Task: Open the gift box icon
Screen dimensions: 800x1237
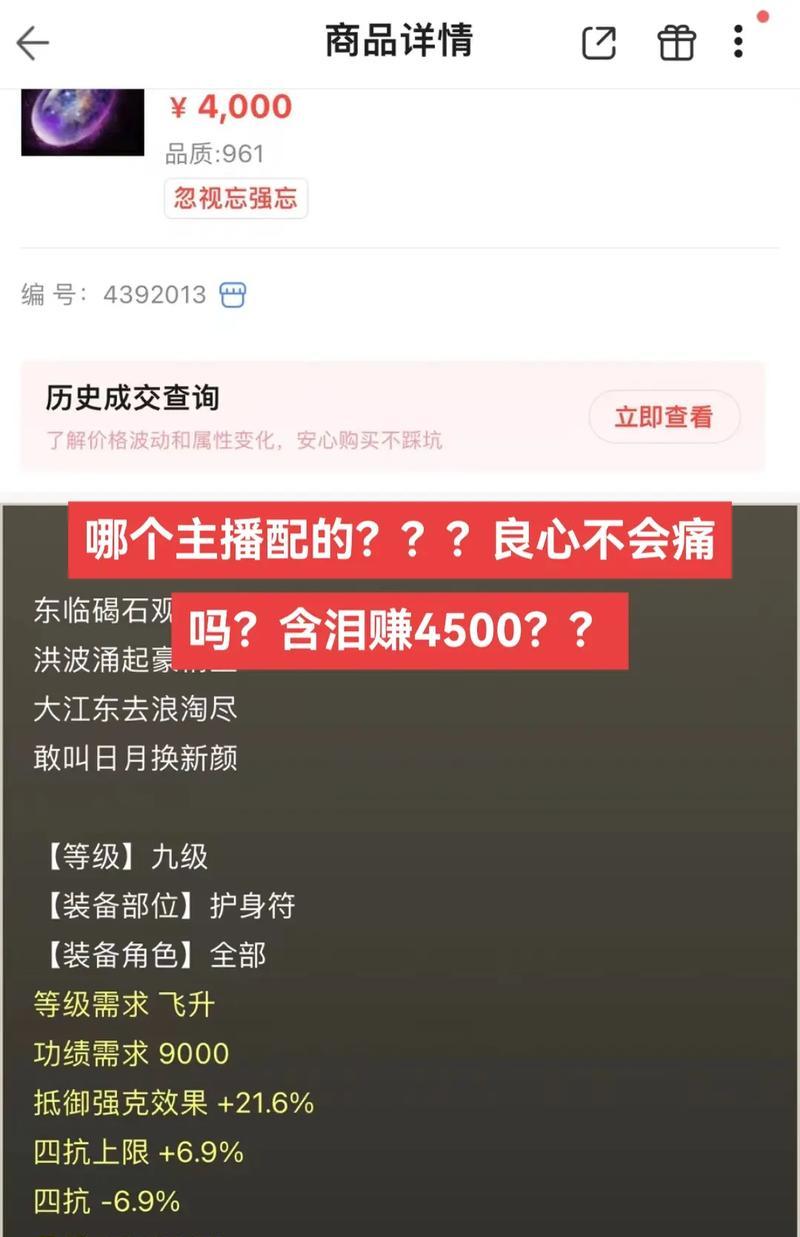Action: pos(676,43)
